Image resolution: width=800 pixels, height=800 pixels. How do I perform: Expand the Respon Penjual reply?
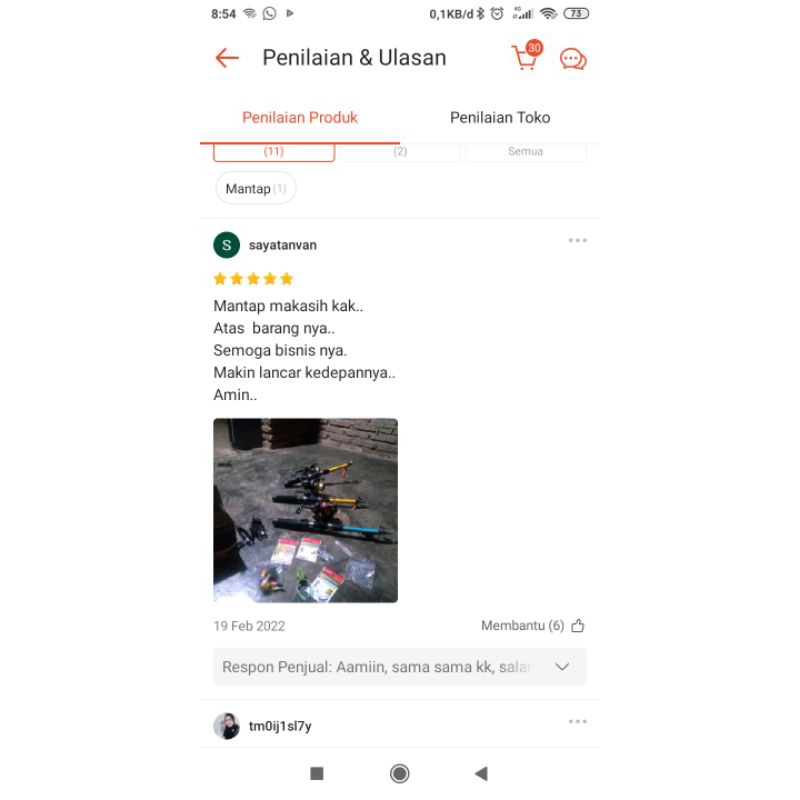(562, 667)
